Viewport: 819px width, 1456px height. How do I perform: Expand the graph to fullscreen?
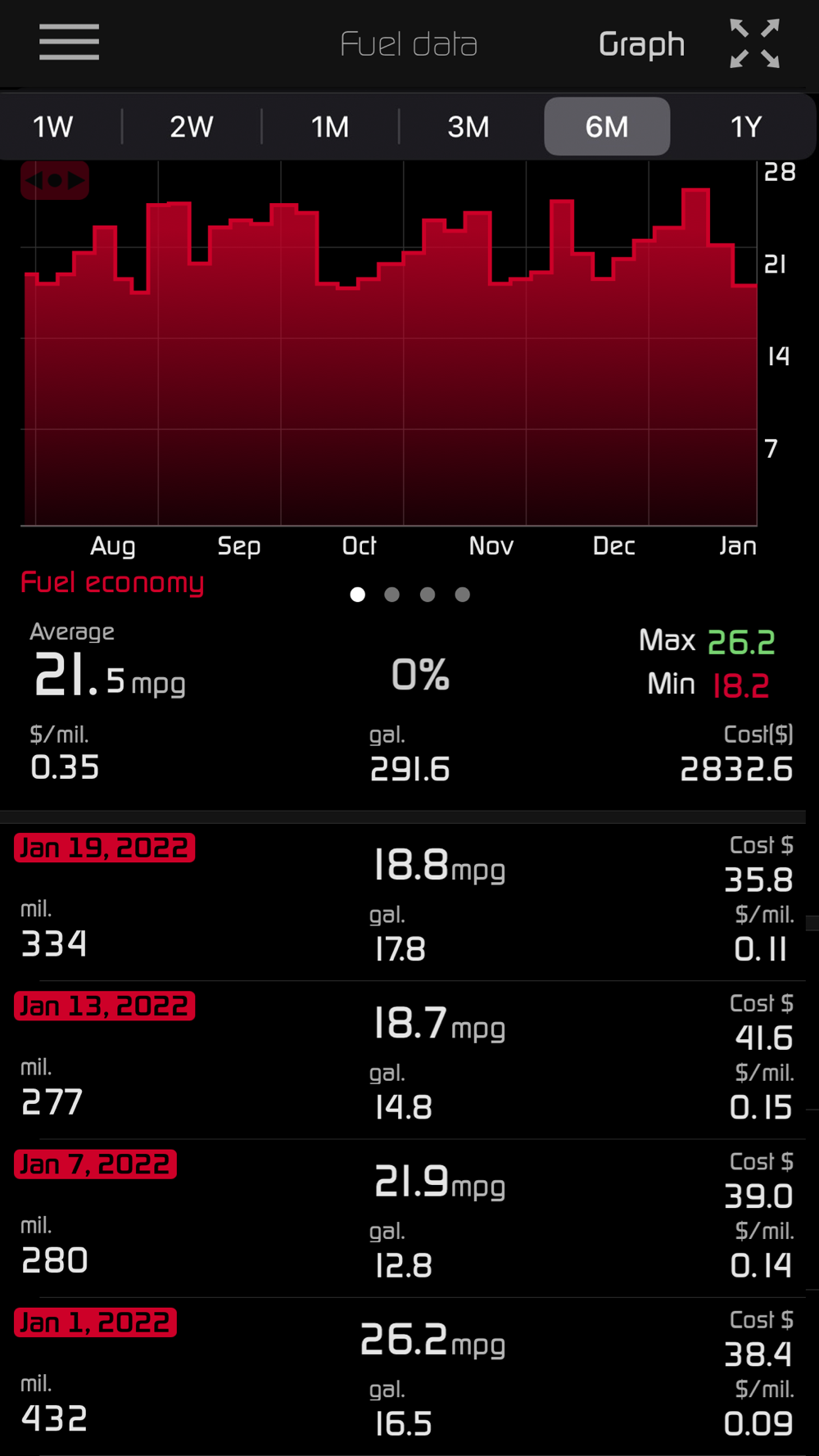pyautogui.click(x=754, y=43)
